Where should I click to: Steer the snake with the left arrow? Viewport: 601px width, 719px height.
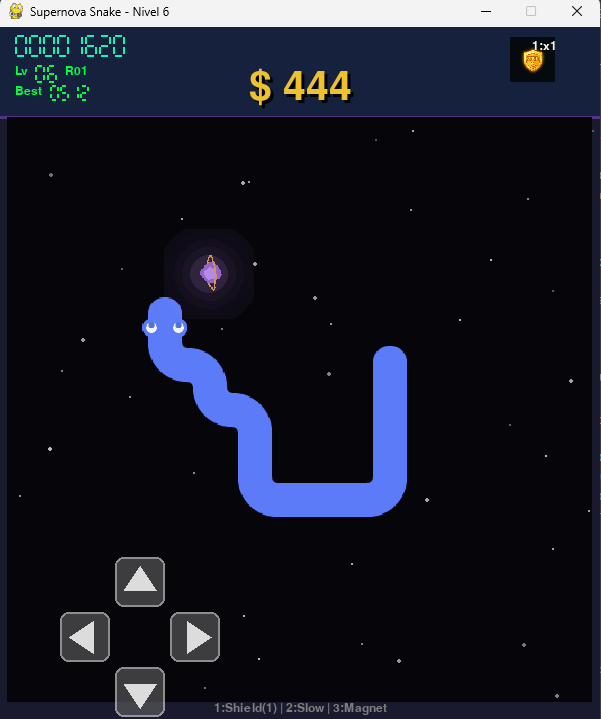[85, 637]
